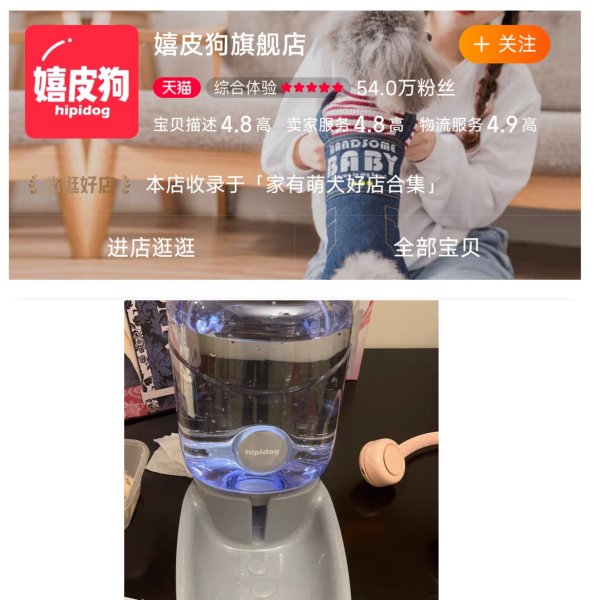600x600 pixels.
Task: Open the pet water dispenser product photo
Action: [281, 448]
